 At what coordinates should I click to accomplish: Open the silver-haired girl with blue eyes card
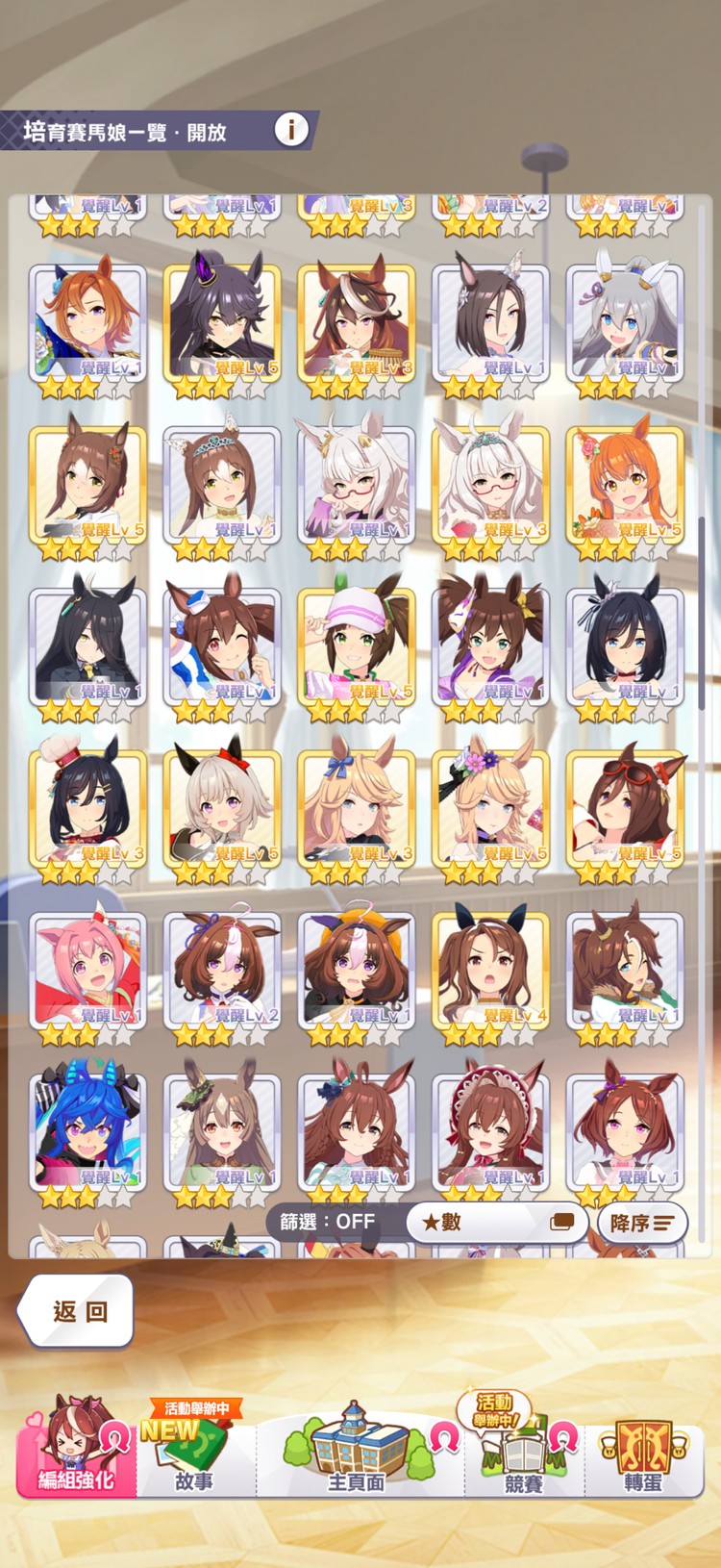click(x=625, y=323)
